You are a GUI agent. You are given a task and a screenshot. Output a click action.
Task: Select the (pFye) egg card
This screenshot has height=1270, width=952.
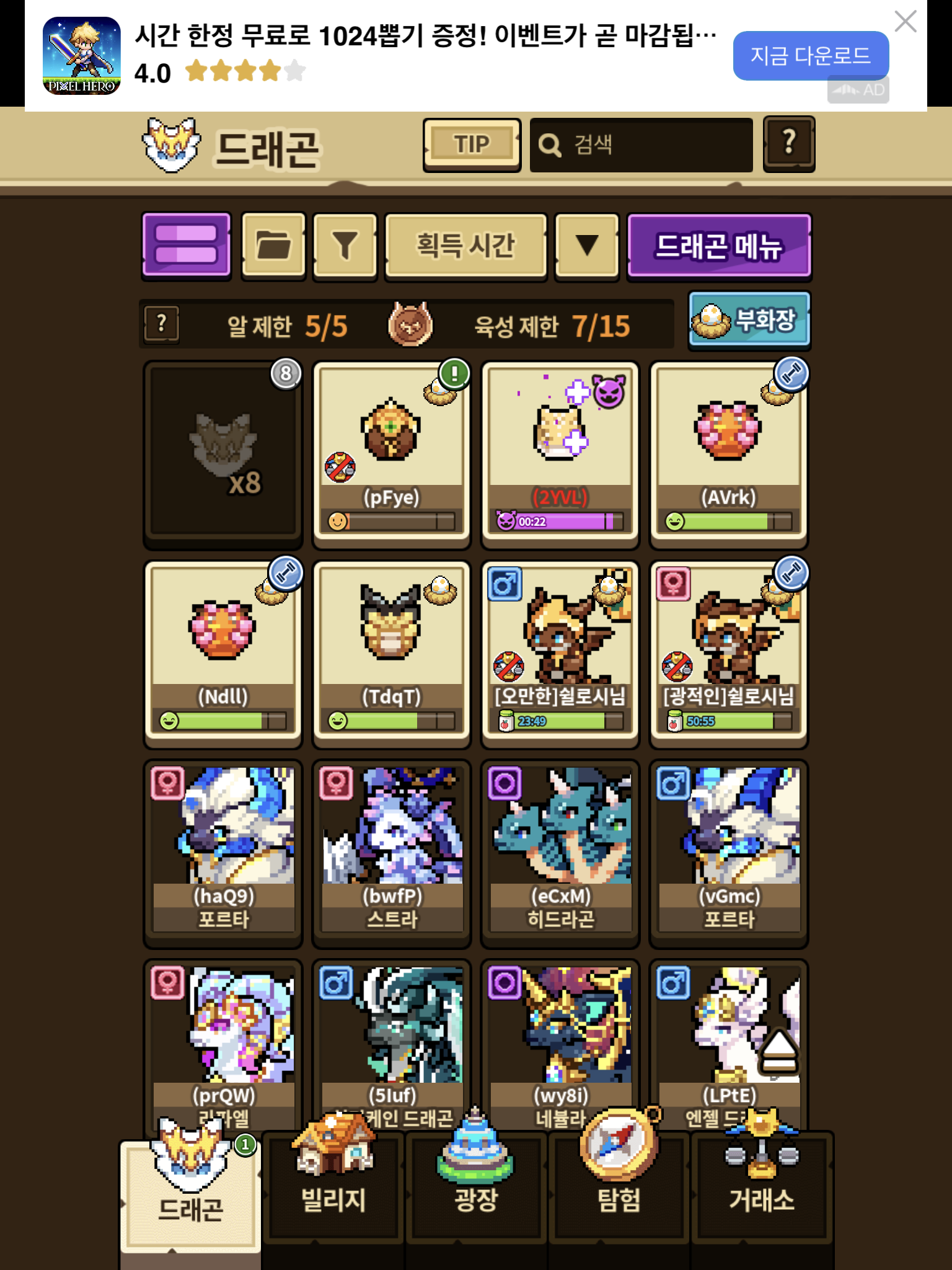click(391, 453)
